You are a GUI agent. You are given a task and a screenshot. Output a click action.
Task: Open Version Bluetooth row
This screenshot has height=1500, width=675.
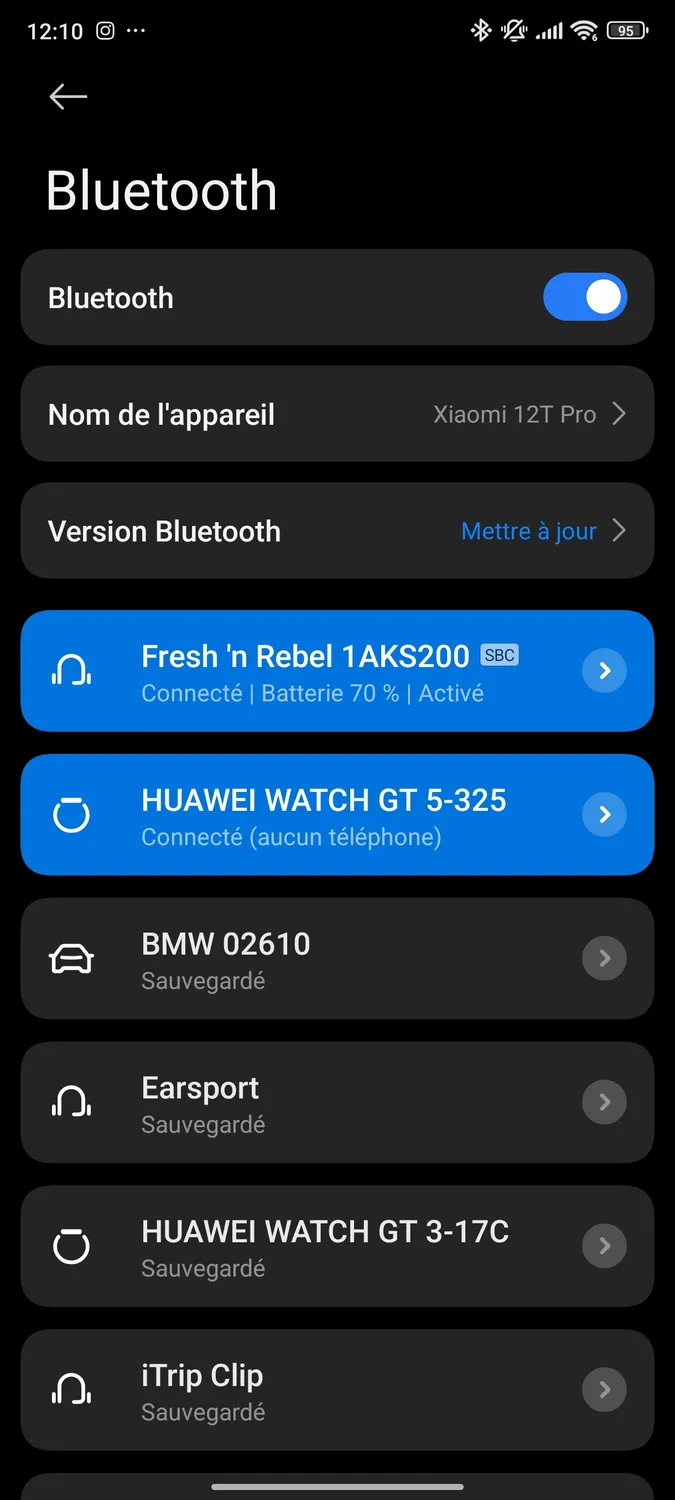coord(337,531)
